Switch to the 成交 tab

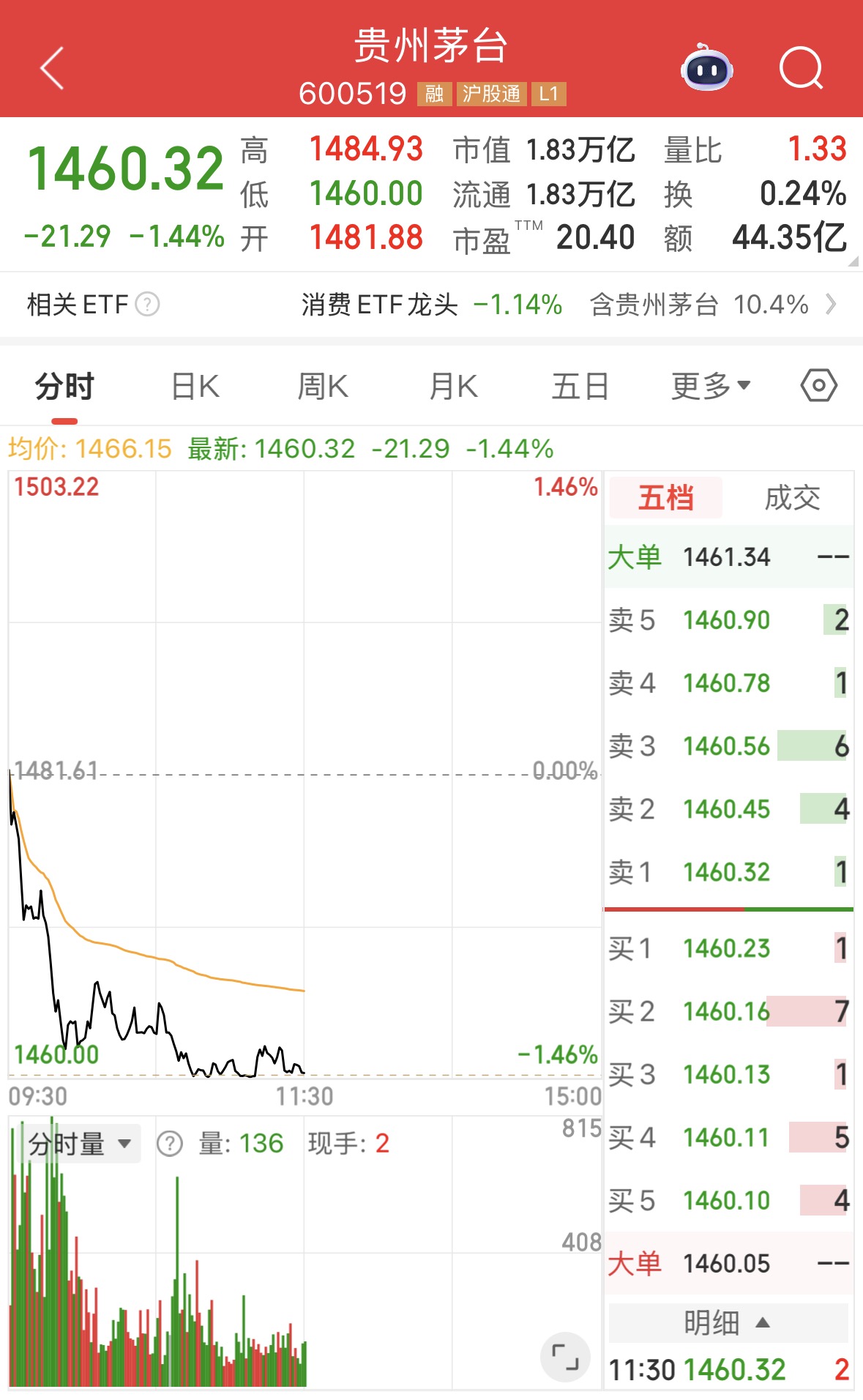pos(792,498)
